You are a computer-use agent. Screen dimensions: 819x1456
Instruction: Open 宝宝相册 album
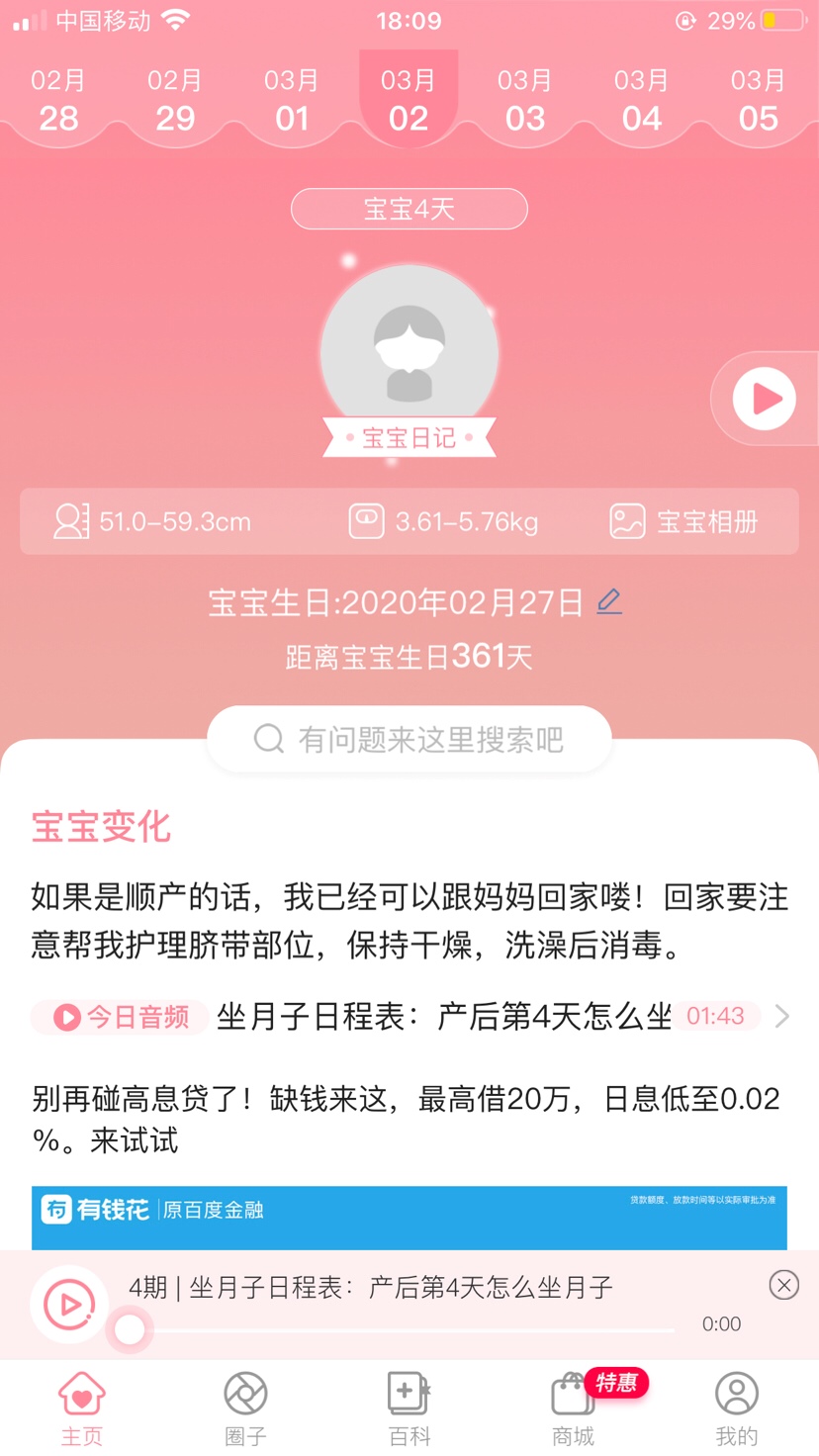click(x=684, y=521)
